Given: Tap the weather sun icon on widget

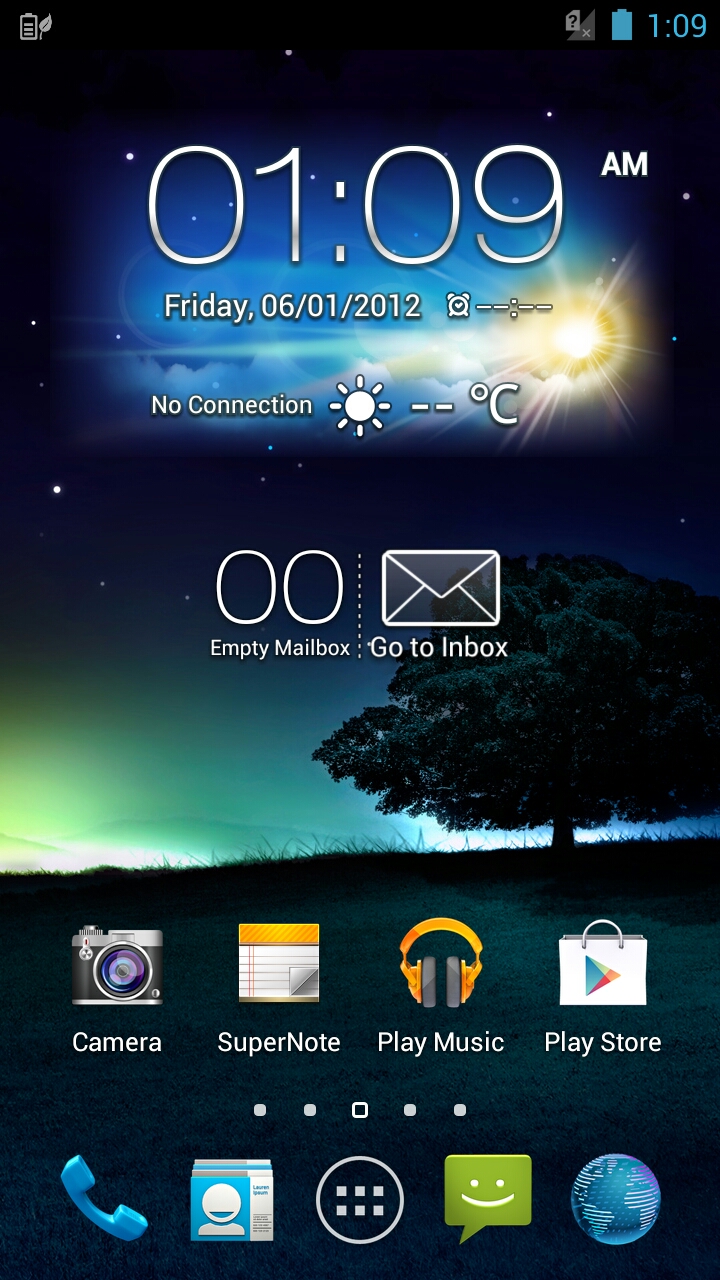Looking at the screenshot, I should (x=360, y=406).
